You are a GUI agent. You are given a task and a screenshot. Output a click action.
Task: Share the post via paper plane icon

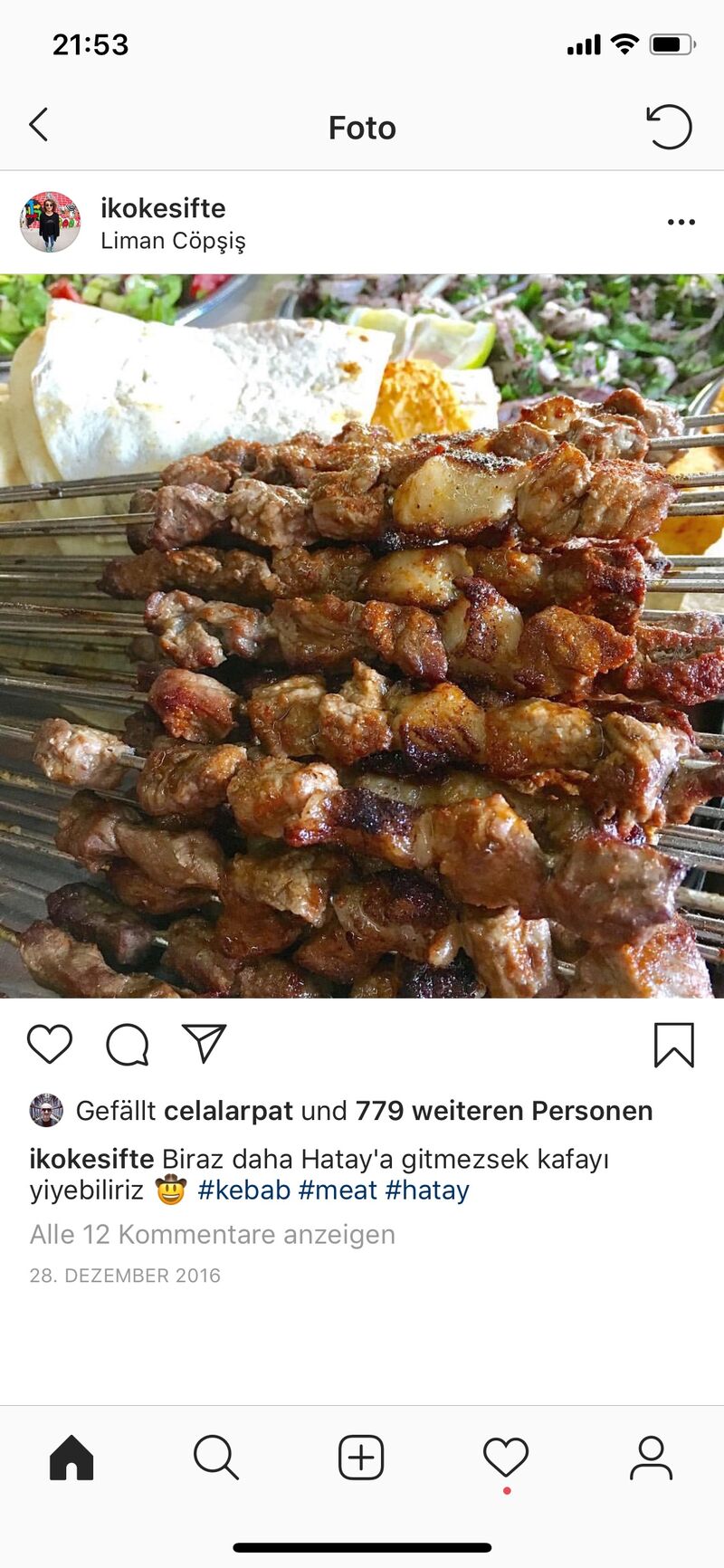click(x=205, y=1043)
